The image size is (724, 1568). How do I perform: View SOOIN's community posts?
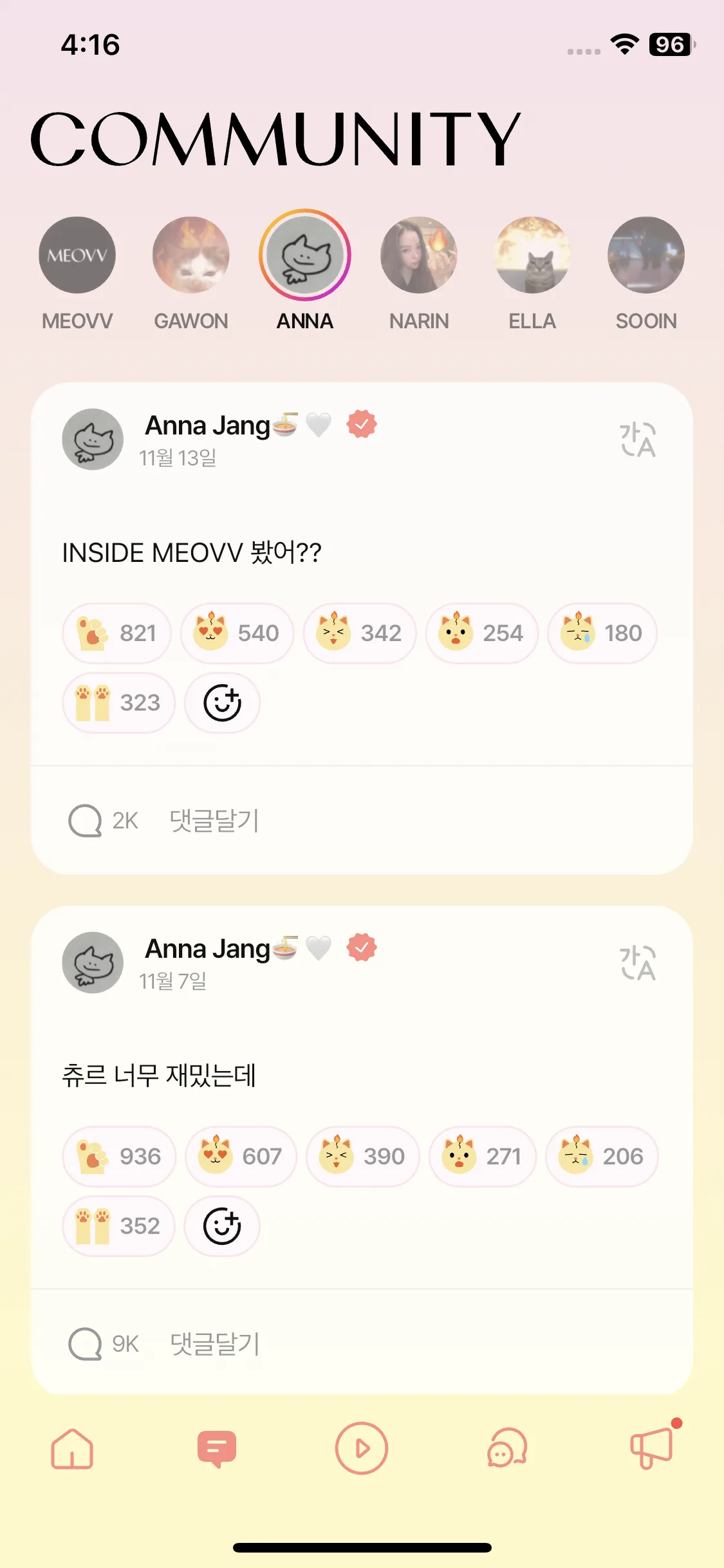click(x=646, y=256)
